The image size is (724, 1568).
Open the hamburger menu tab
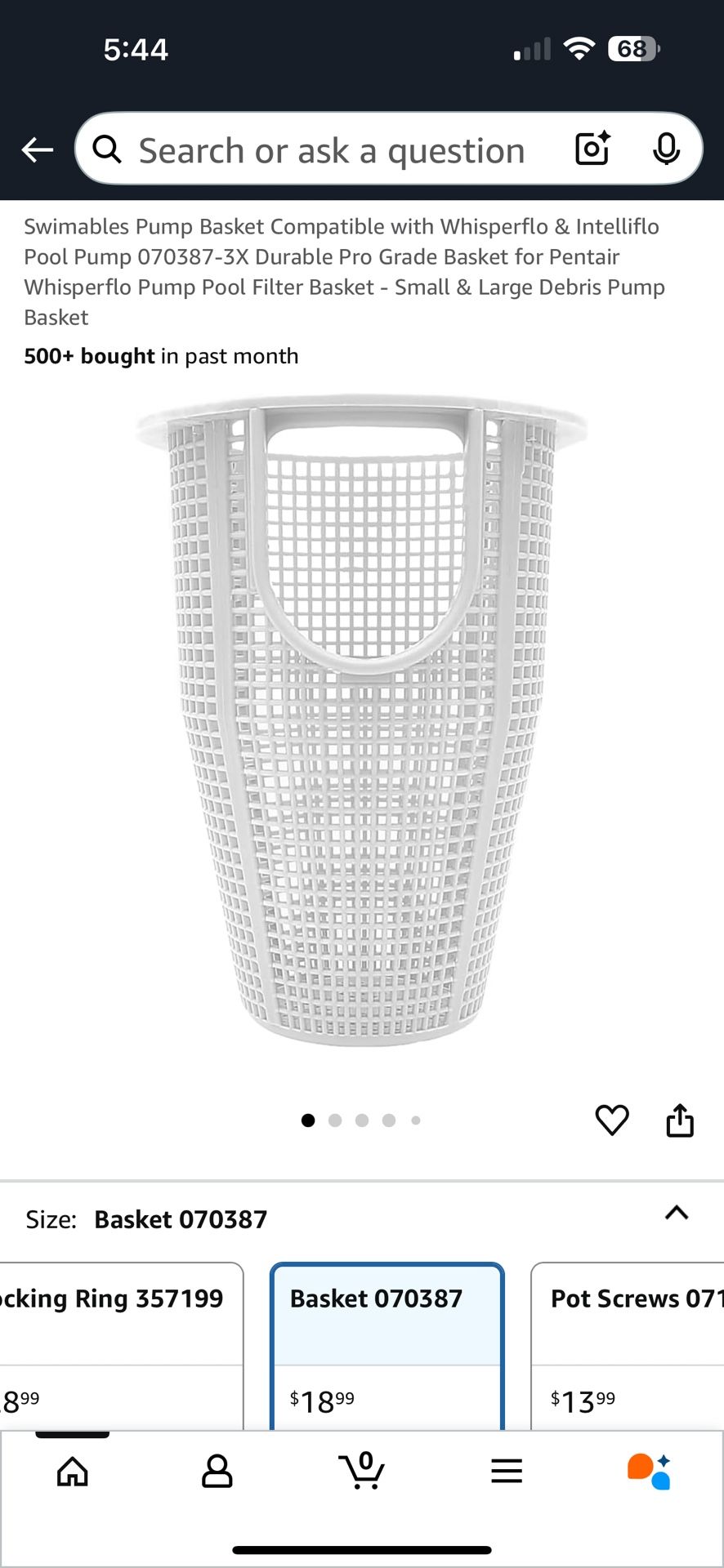click(507, 1472)
